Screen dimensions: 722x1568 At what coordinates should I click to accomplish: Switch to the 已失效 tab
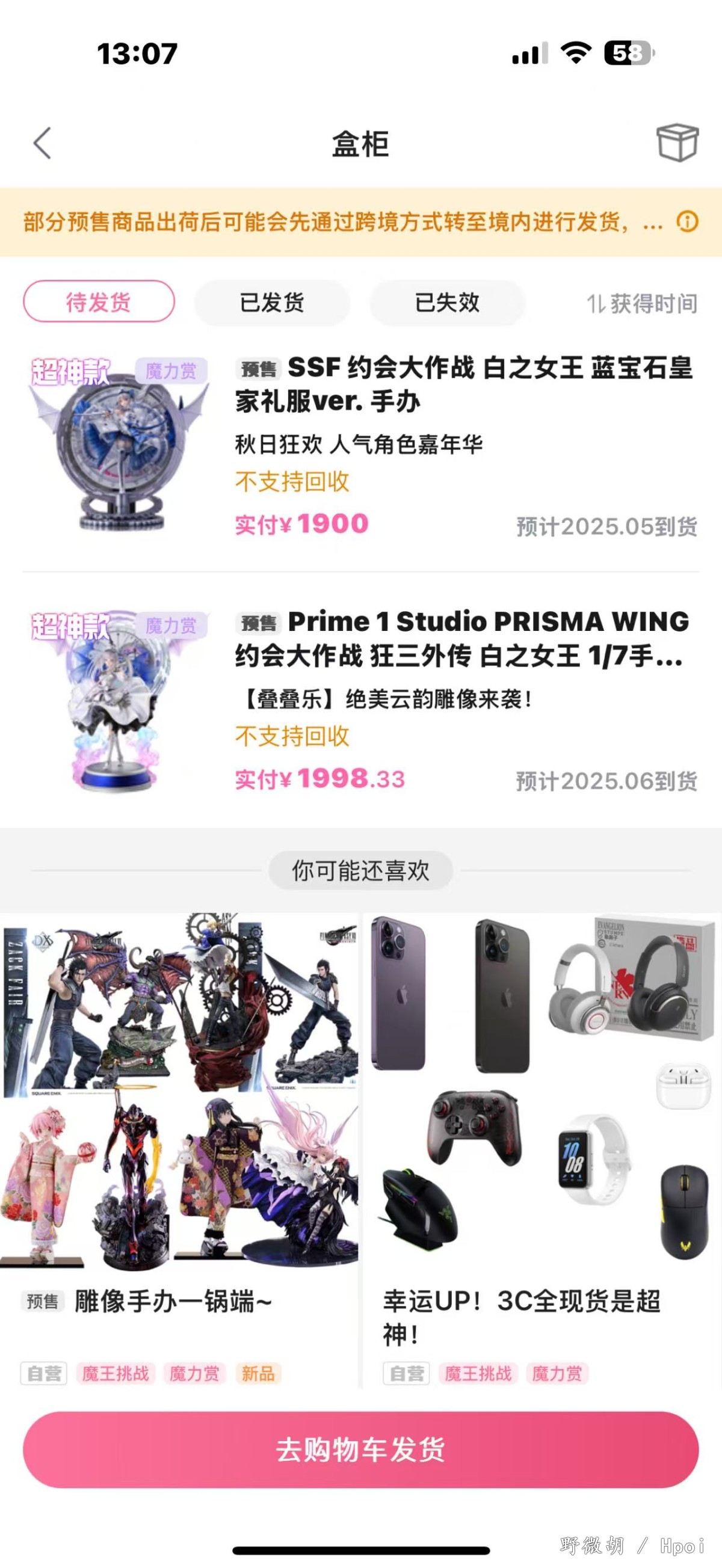click(447, 303)
